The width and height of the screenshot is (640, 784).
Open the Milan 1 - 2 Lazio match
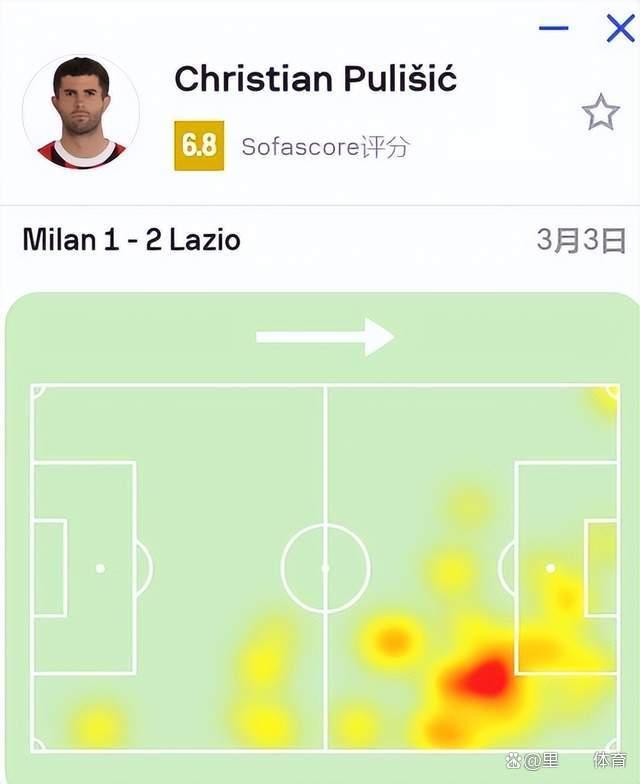[x=131, y=240]
